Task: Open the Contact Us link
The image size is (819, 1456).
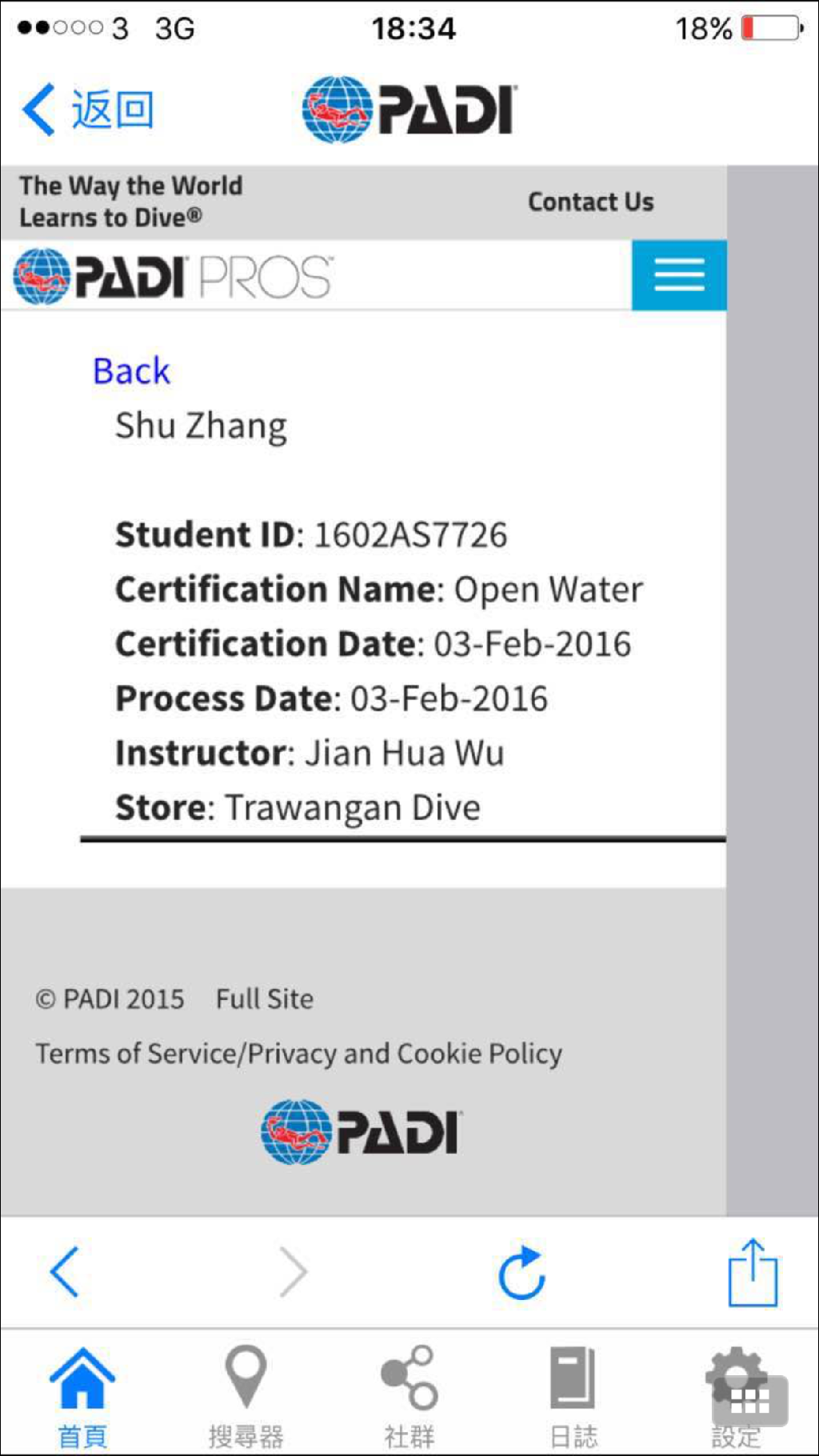Action: coord(590,202)
